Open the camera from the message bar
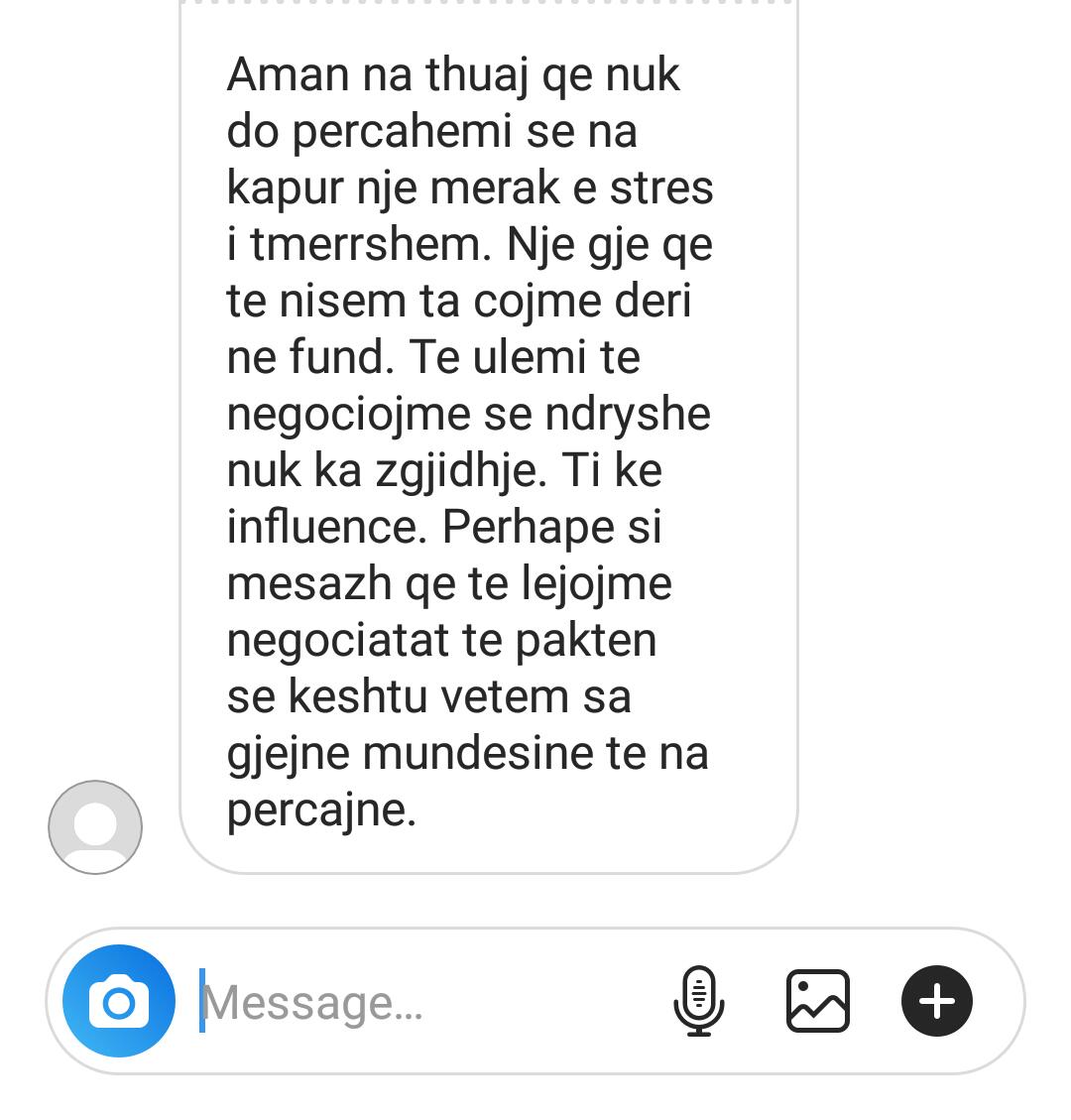 click(119, 1001)
